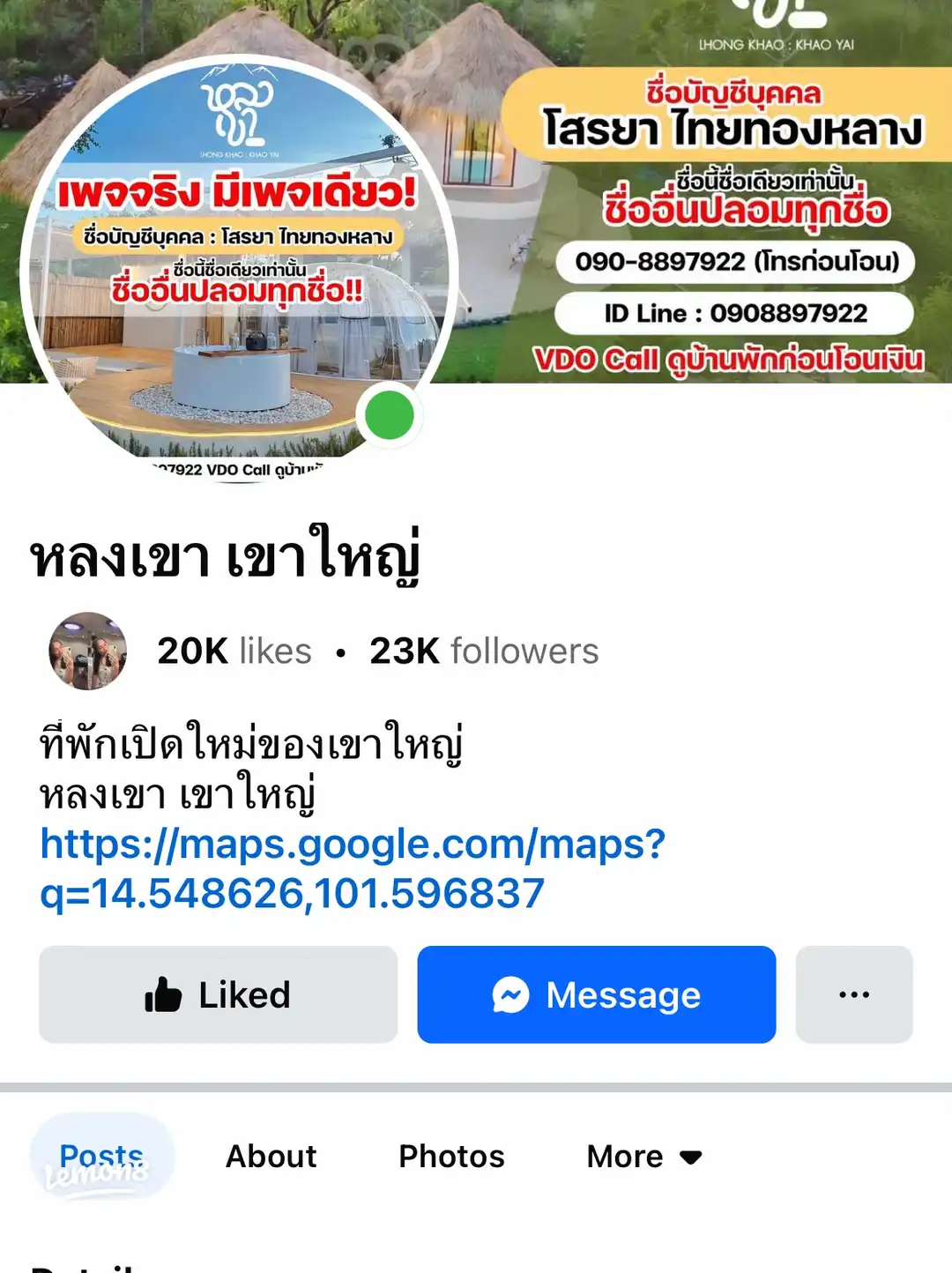The height and width of the screenshot is (1273, 952).
Task: Expand the More tabs dropdown
Action: (x=643, y=1156)
